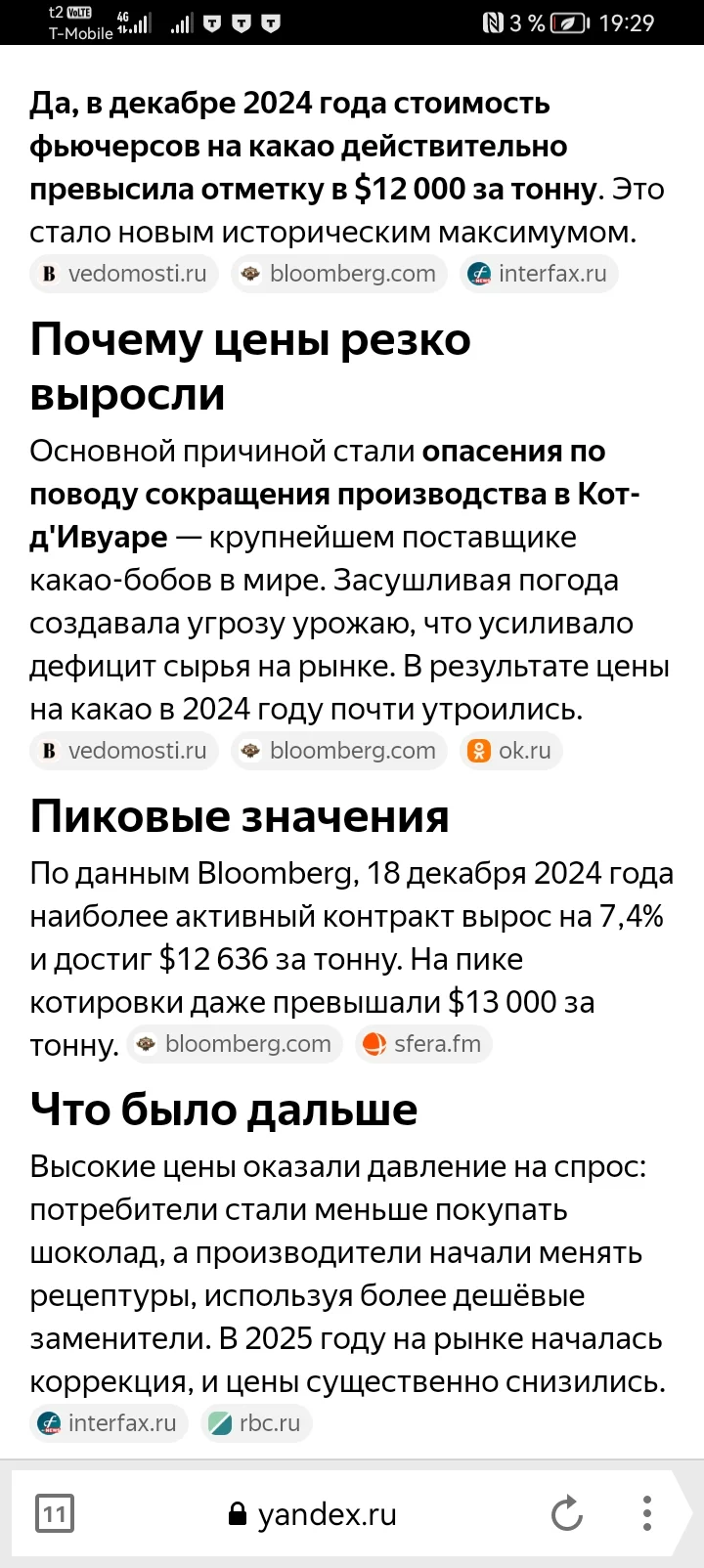704x1568 pixels.
Task: Open sfera.fm source chip
Action: (x=423, y=1044)
